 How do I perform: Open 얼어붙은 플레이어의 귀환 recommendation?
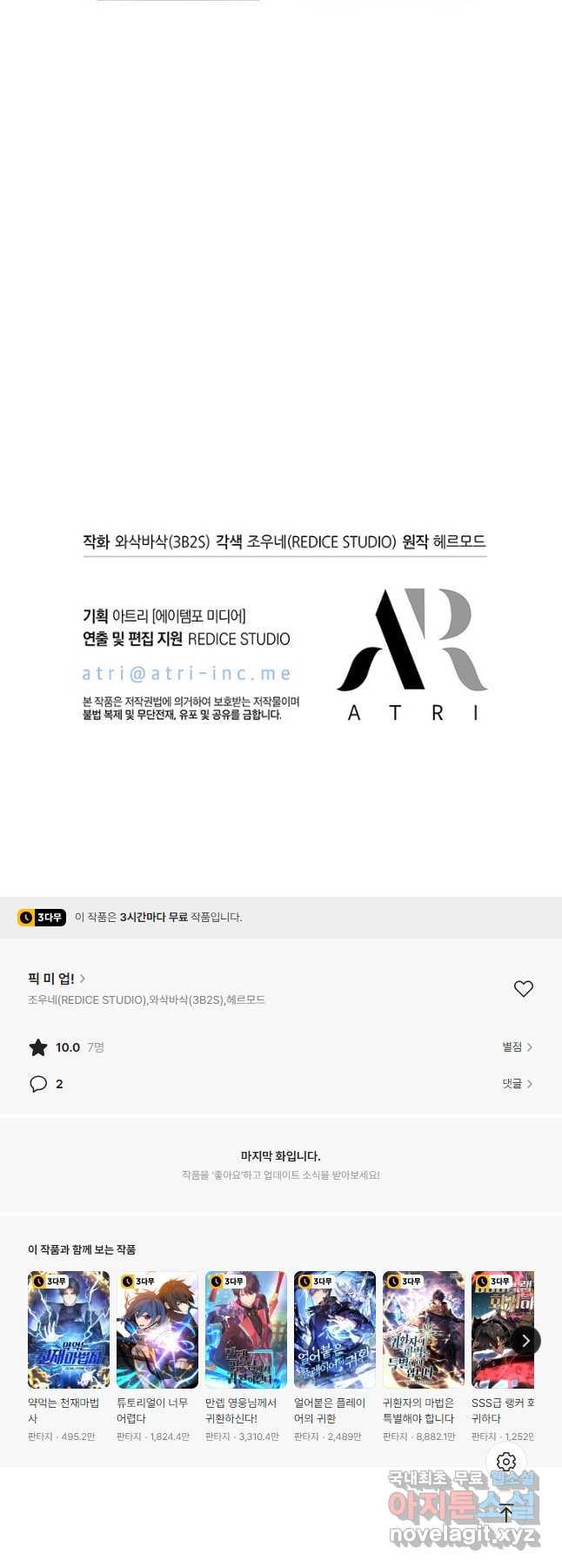[335, 1329]
